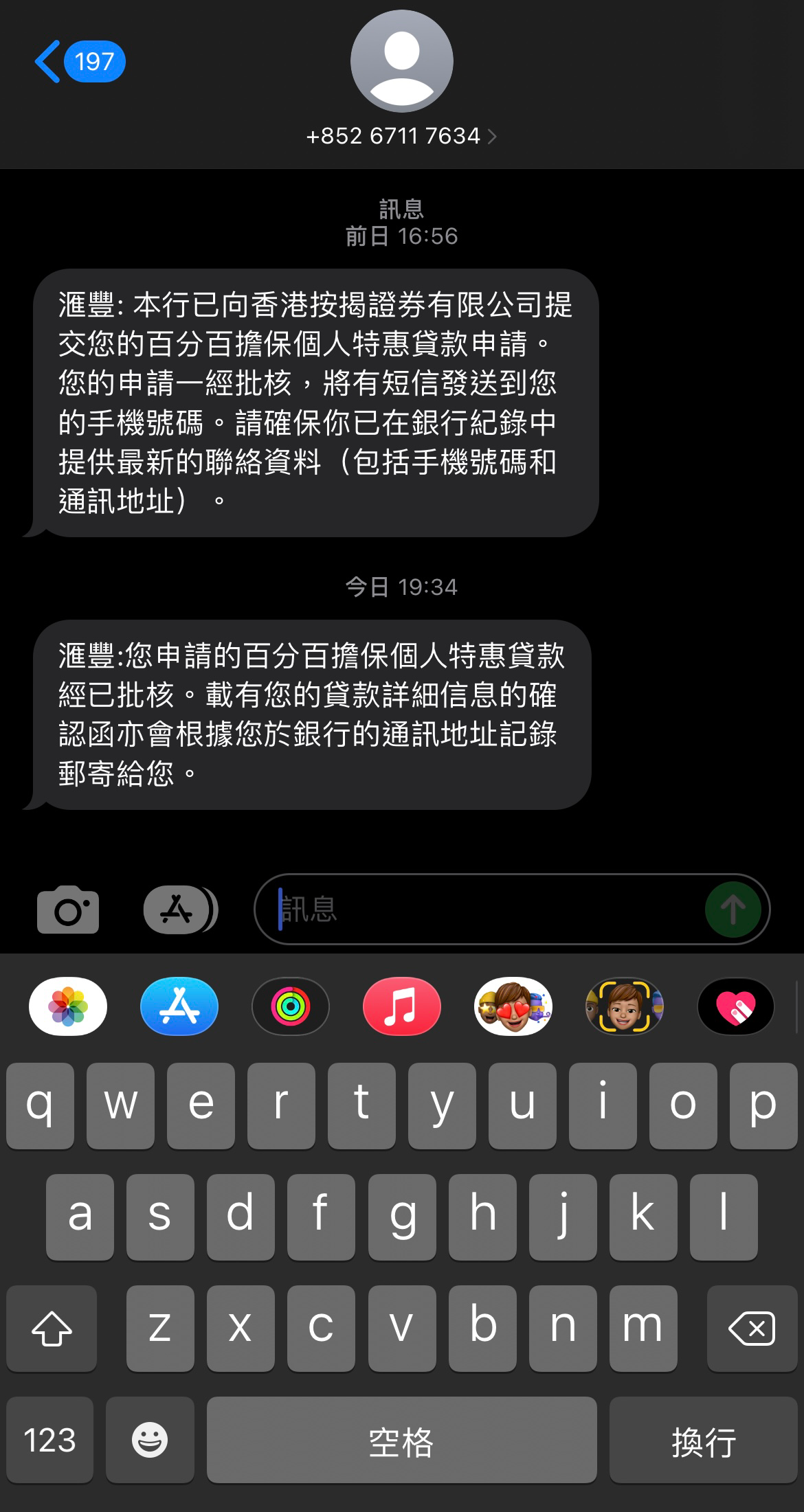Open the camera to attach a photo

click(68, 910)
